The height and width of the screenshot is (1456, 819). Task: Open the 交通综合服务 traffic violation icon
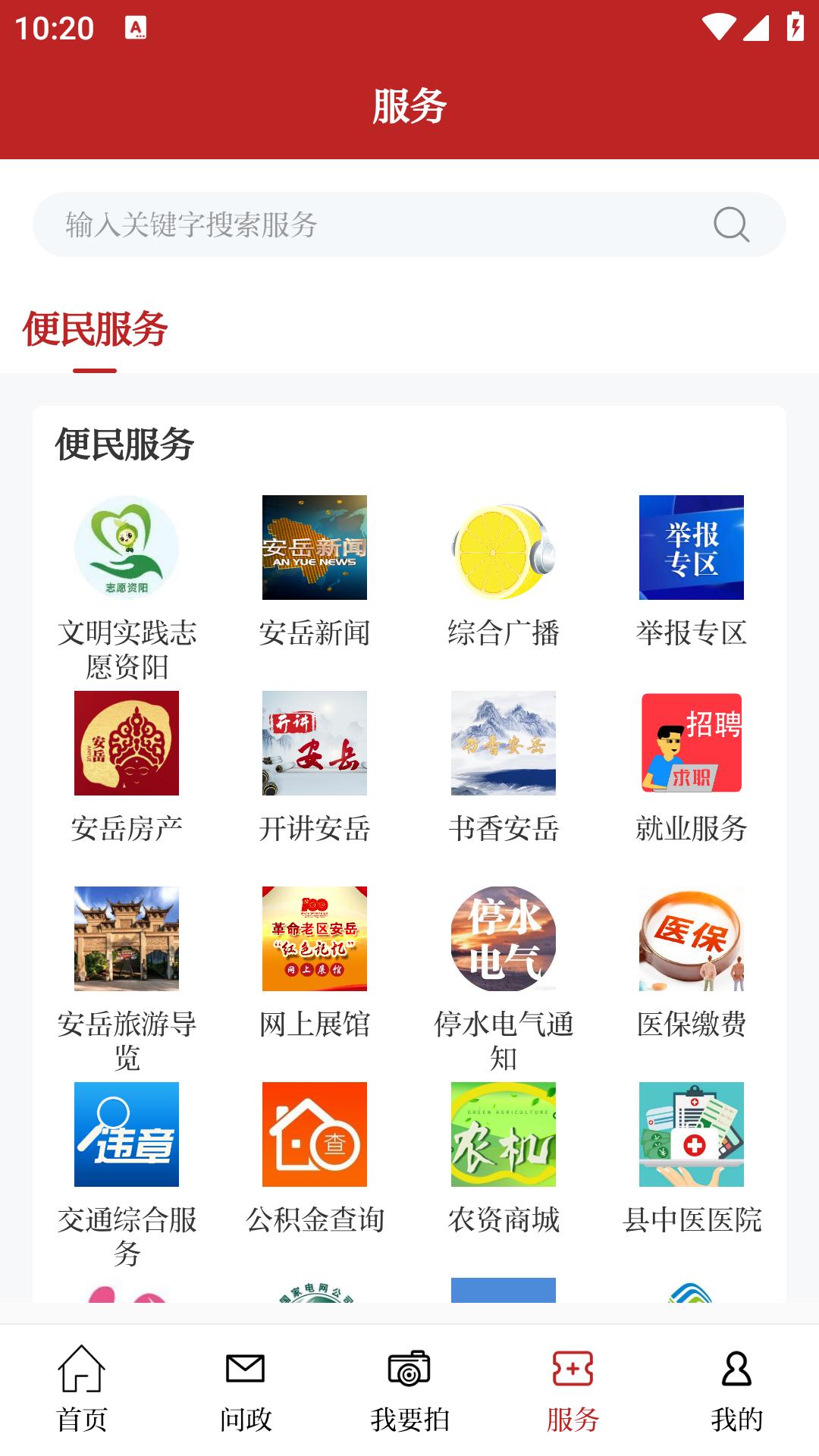coord(127,1133)
